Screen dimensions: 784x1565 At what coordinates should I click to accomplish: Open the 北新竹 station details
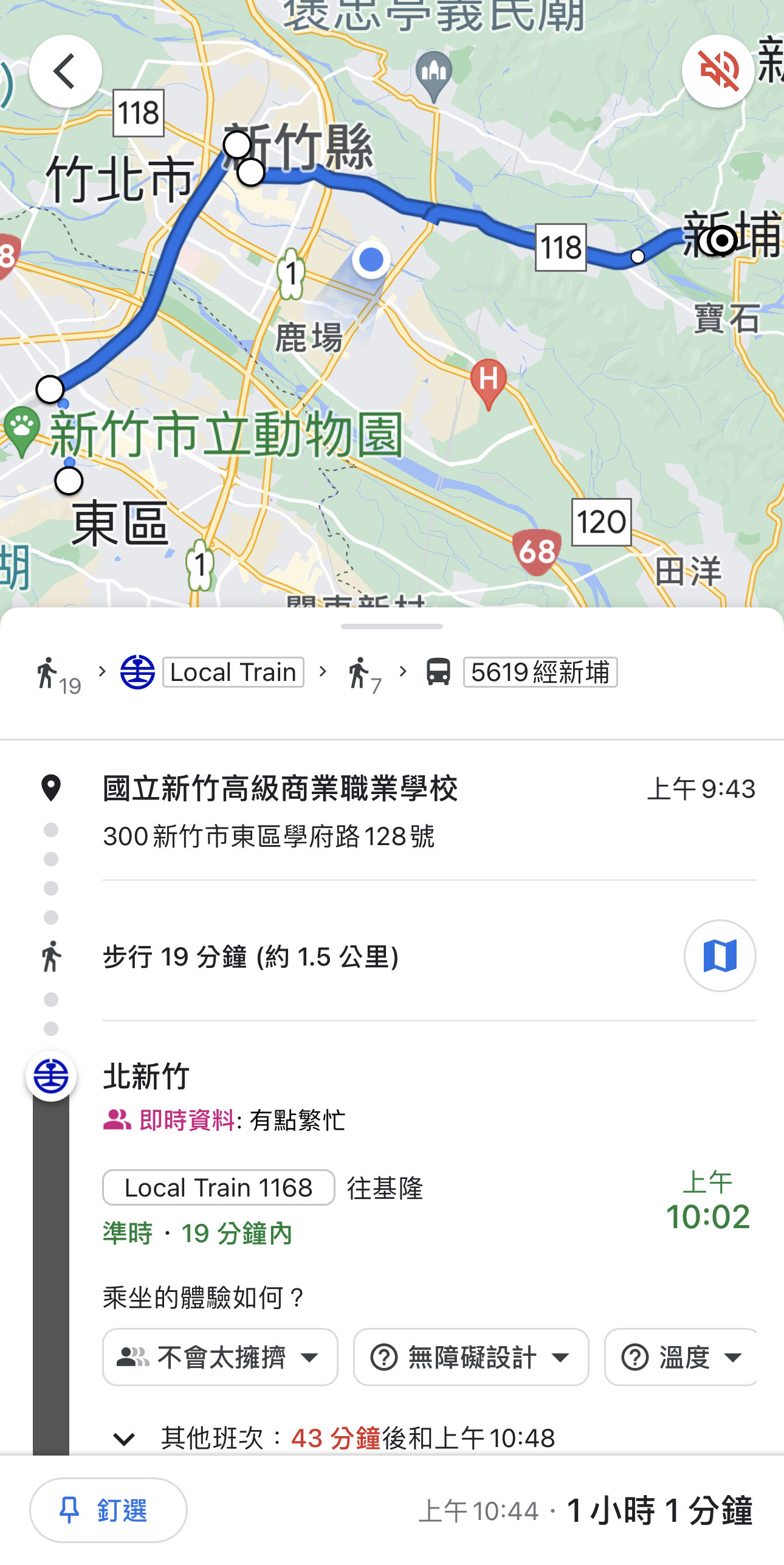pos(146,1076)
